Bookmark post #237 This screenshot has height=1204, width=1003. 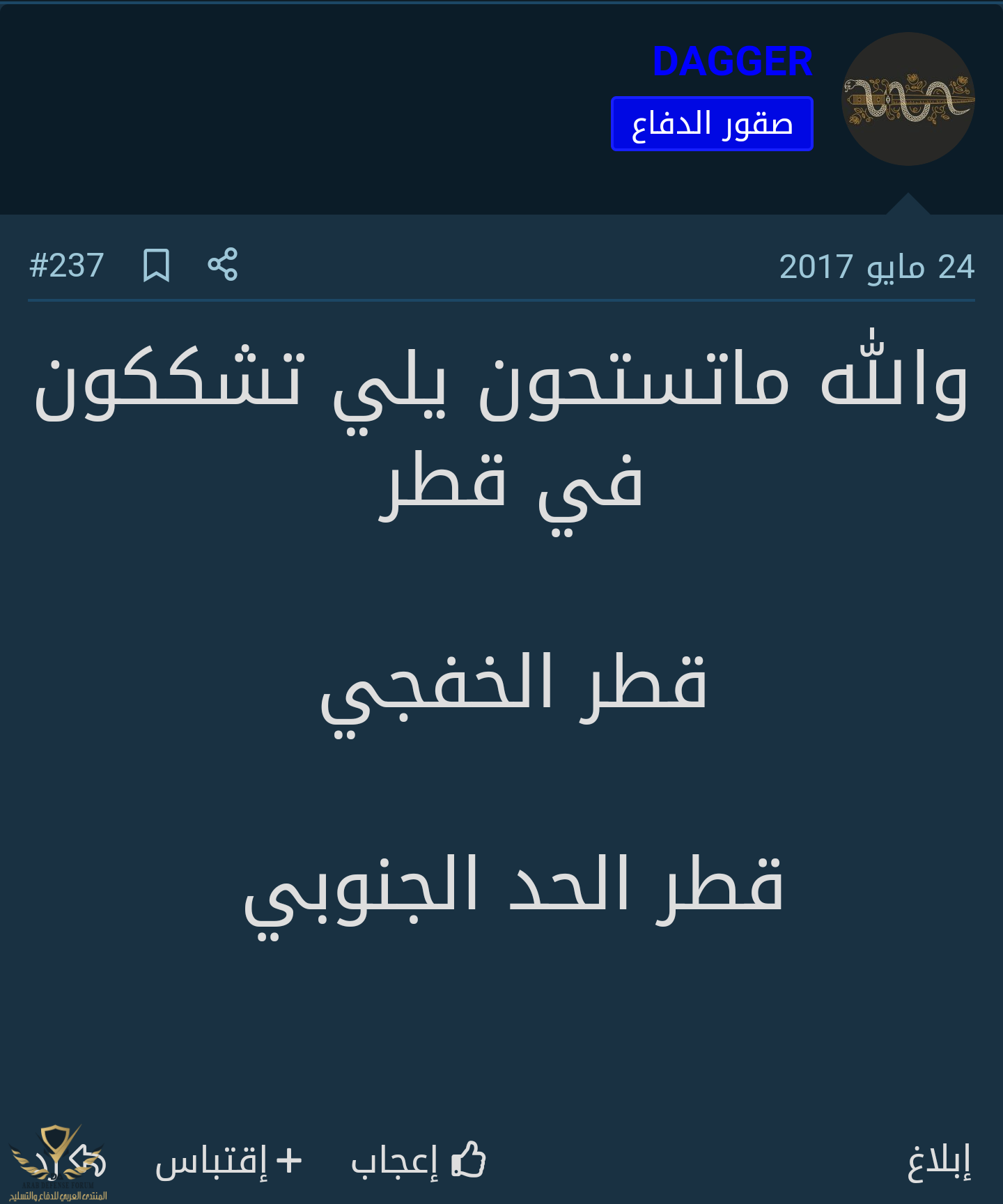[x=156, y=265]
